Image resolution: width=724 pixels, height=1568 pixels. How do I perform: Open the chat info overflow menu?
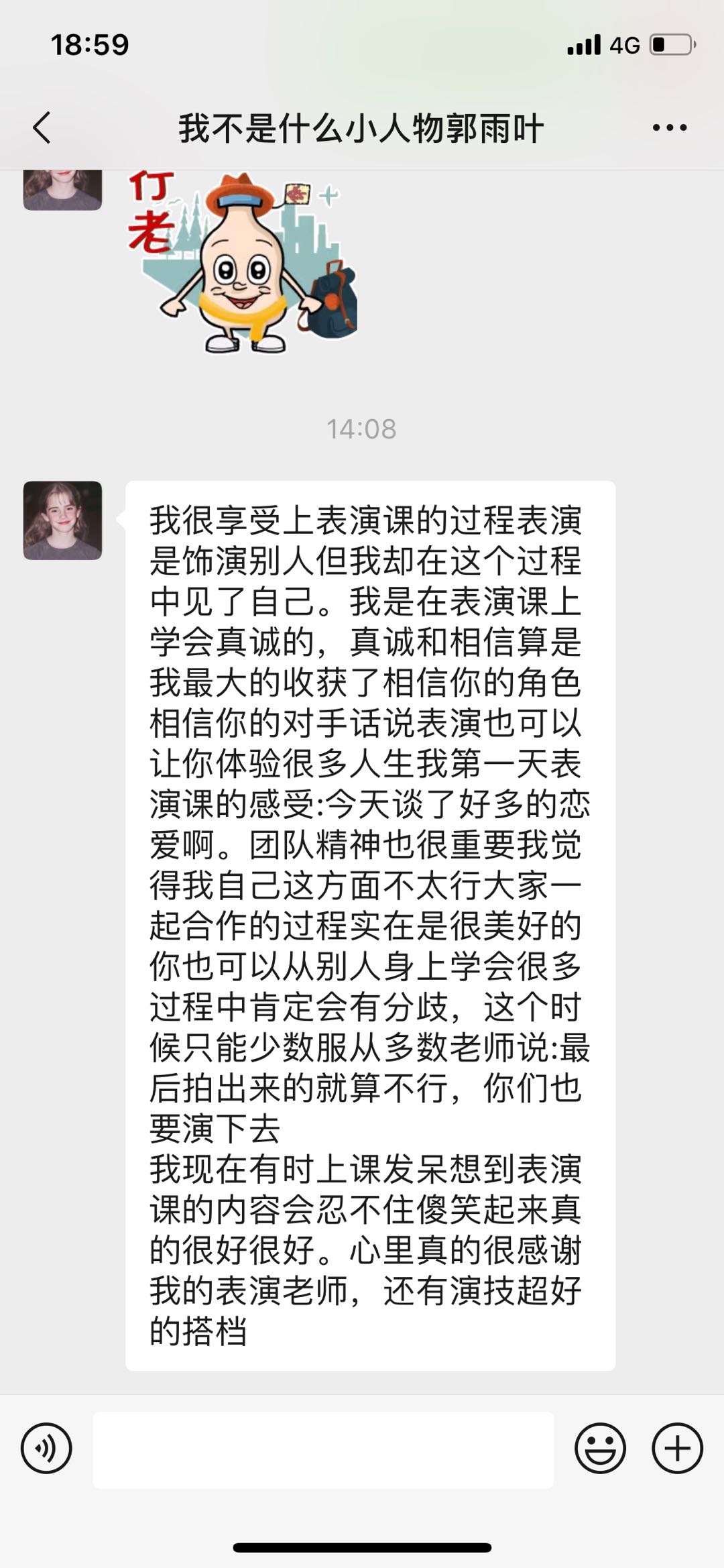(670, 127)
